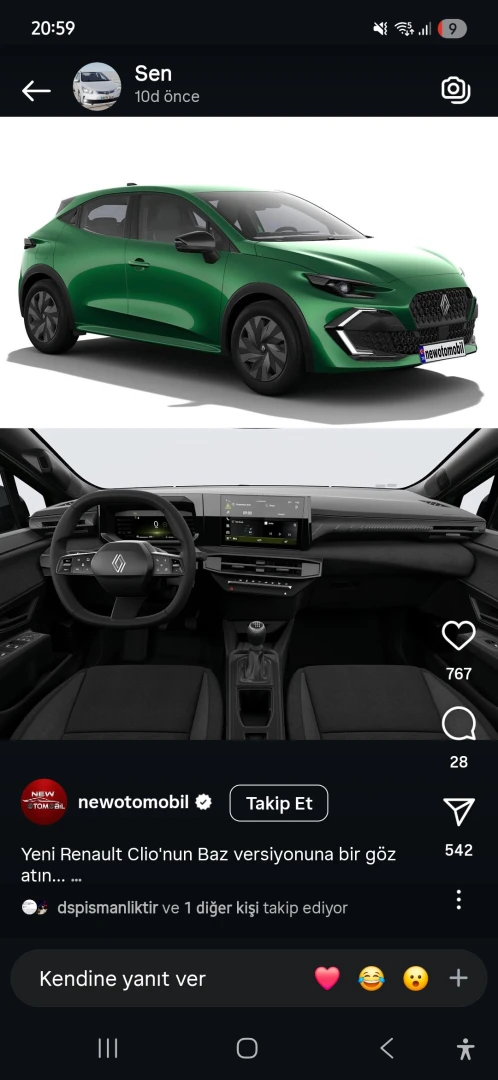
Task: React with the laughing tears emoji
Action: (x=371, y=978)
